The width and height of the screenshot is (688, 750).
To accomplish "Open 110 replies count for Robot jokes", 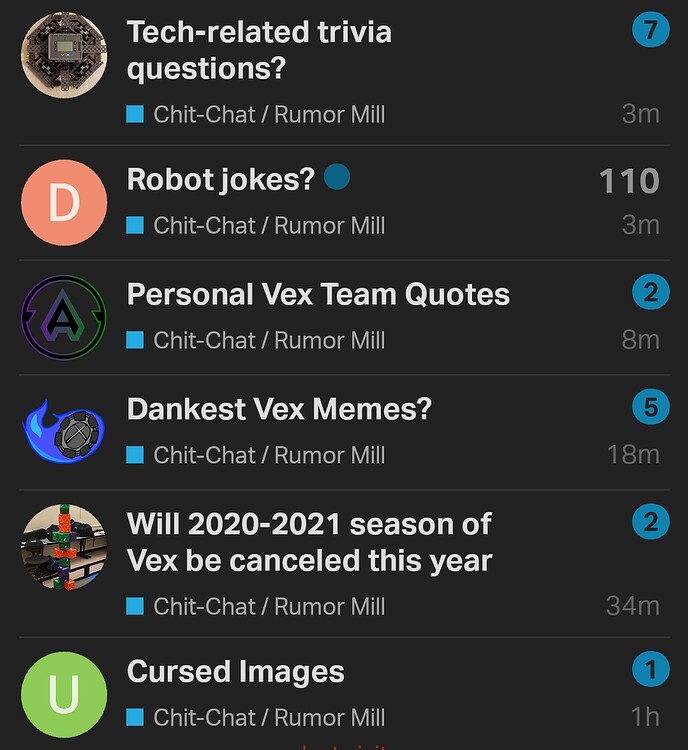I will (x=629, y=181).
